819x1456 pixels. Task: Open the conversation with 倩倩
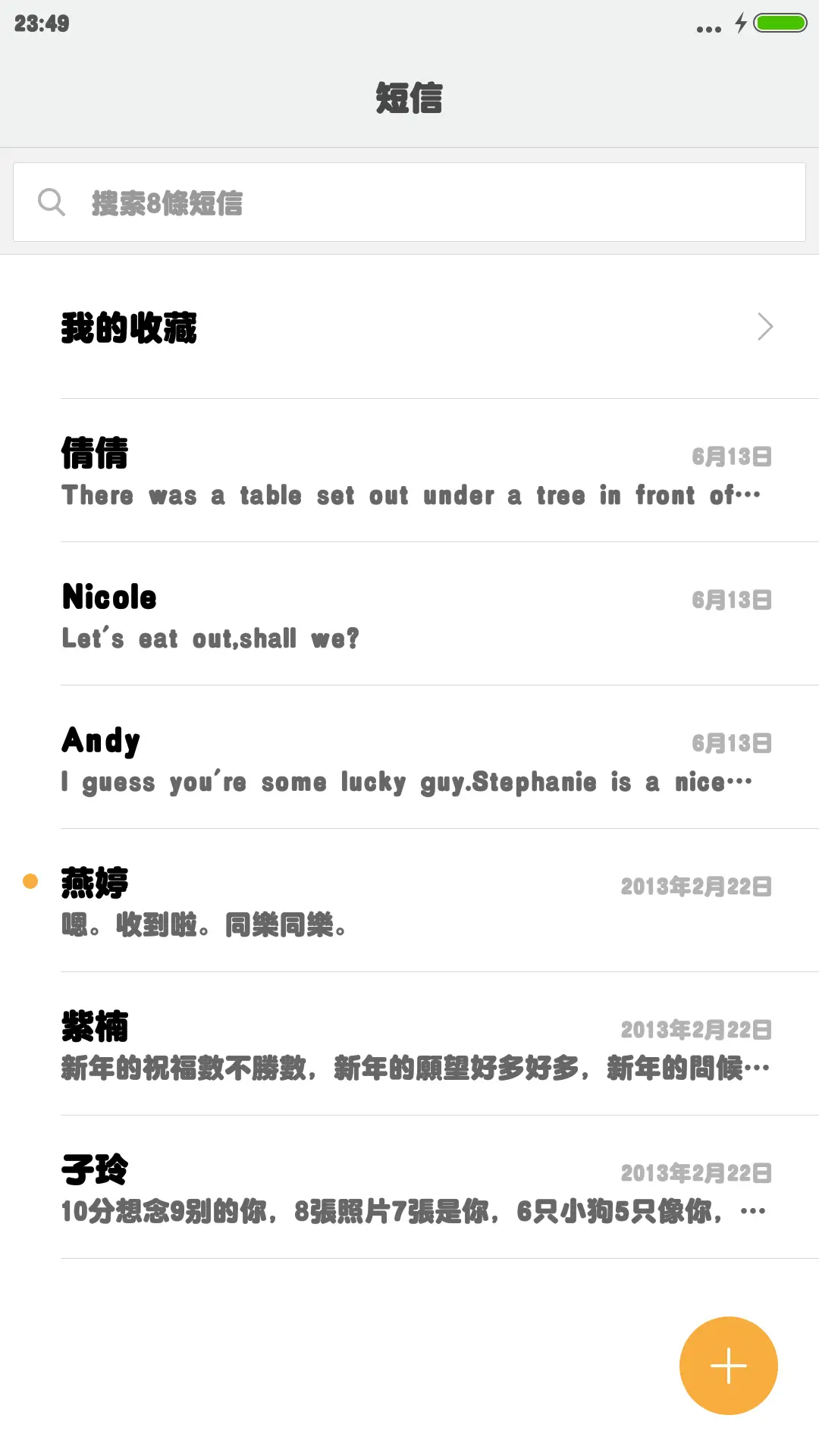(409, 472)
